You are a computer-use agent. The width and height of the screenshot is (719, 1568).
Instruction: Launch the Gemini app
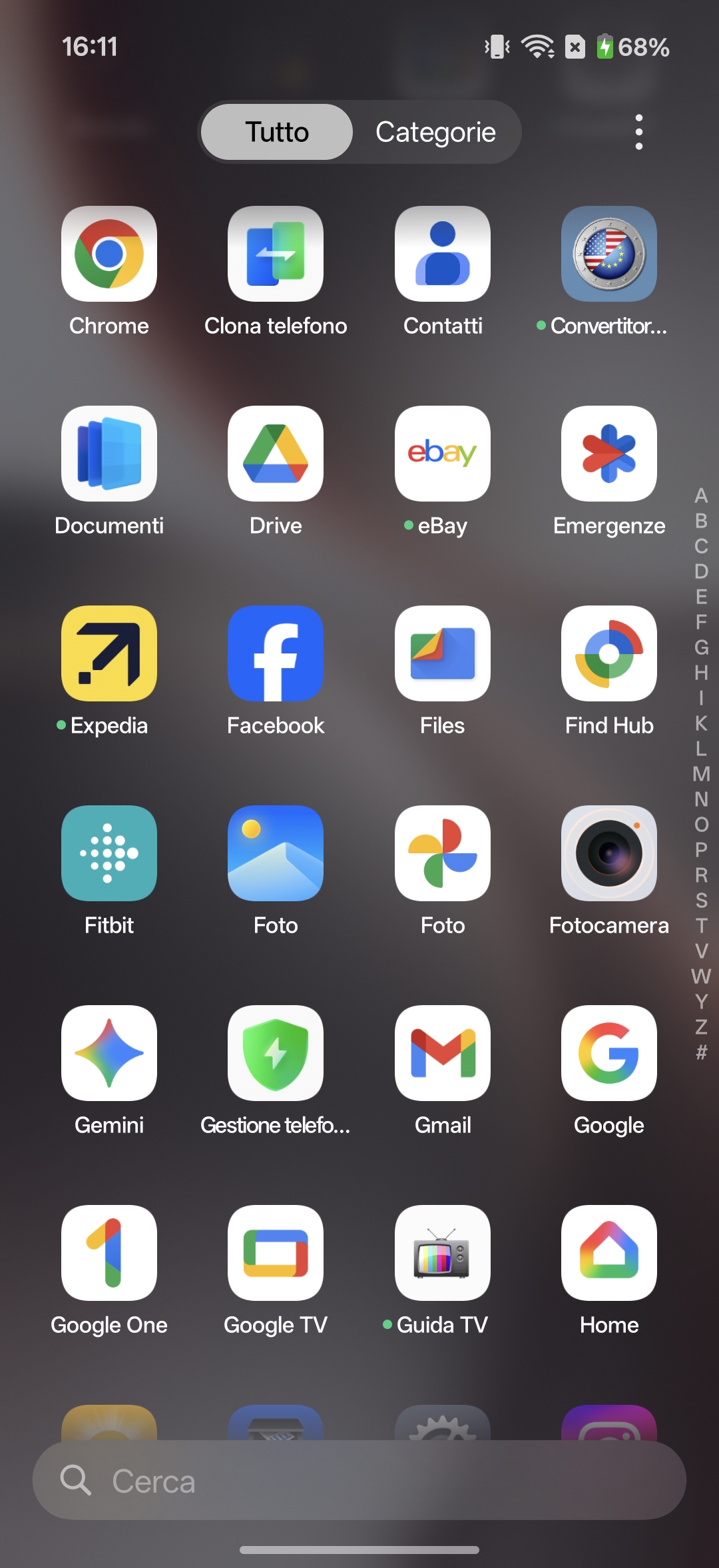pos(109,1053)
